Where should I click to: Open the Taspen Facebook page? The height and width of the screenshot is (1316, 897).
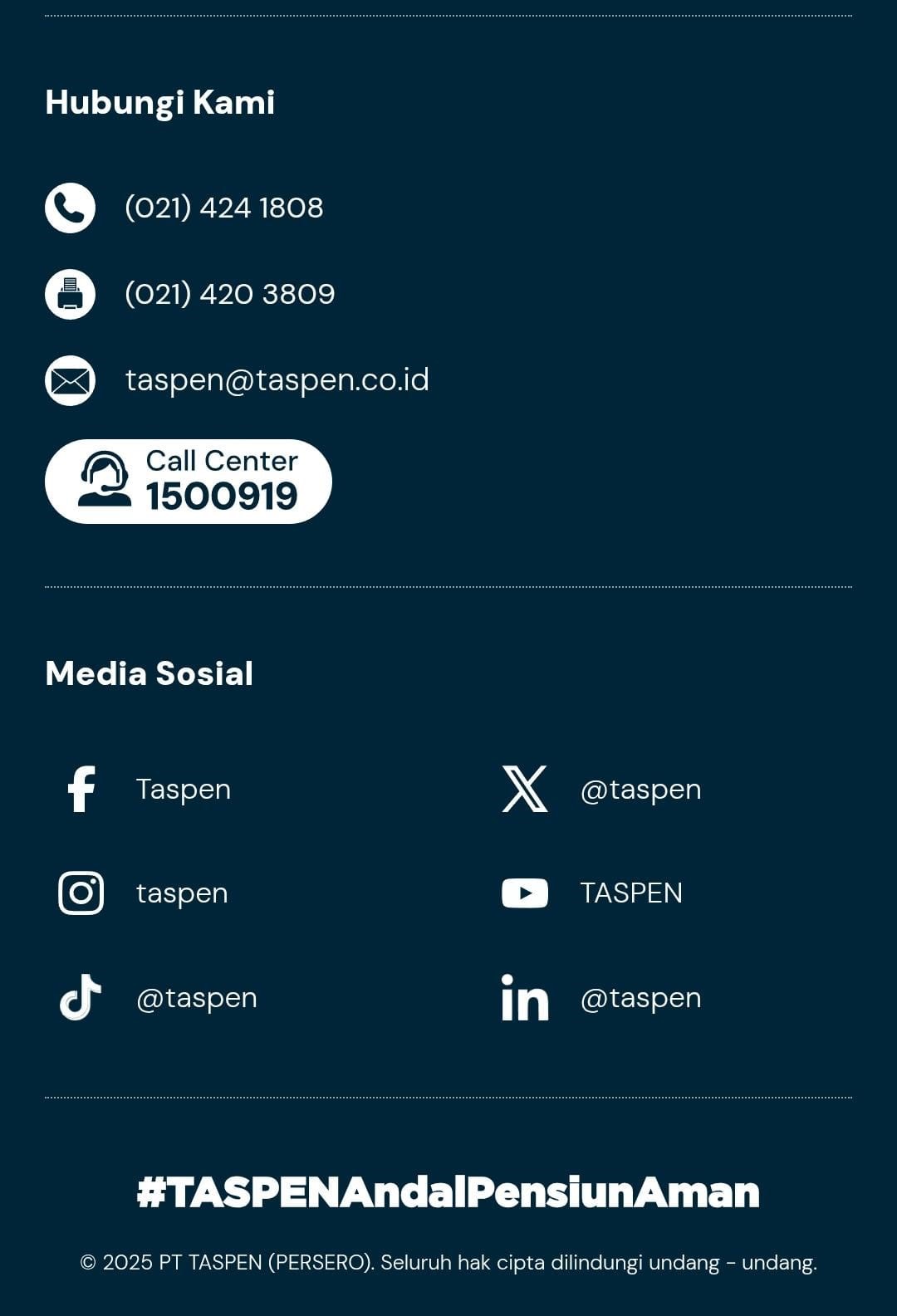(x=183, y=789)
